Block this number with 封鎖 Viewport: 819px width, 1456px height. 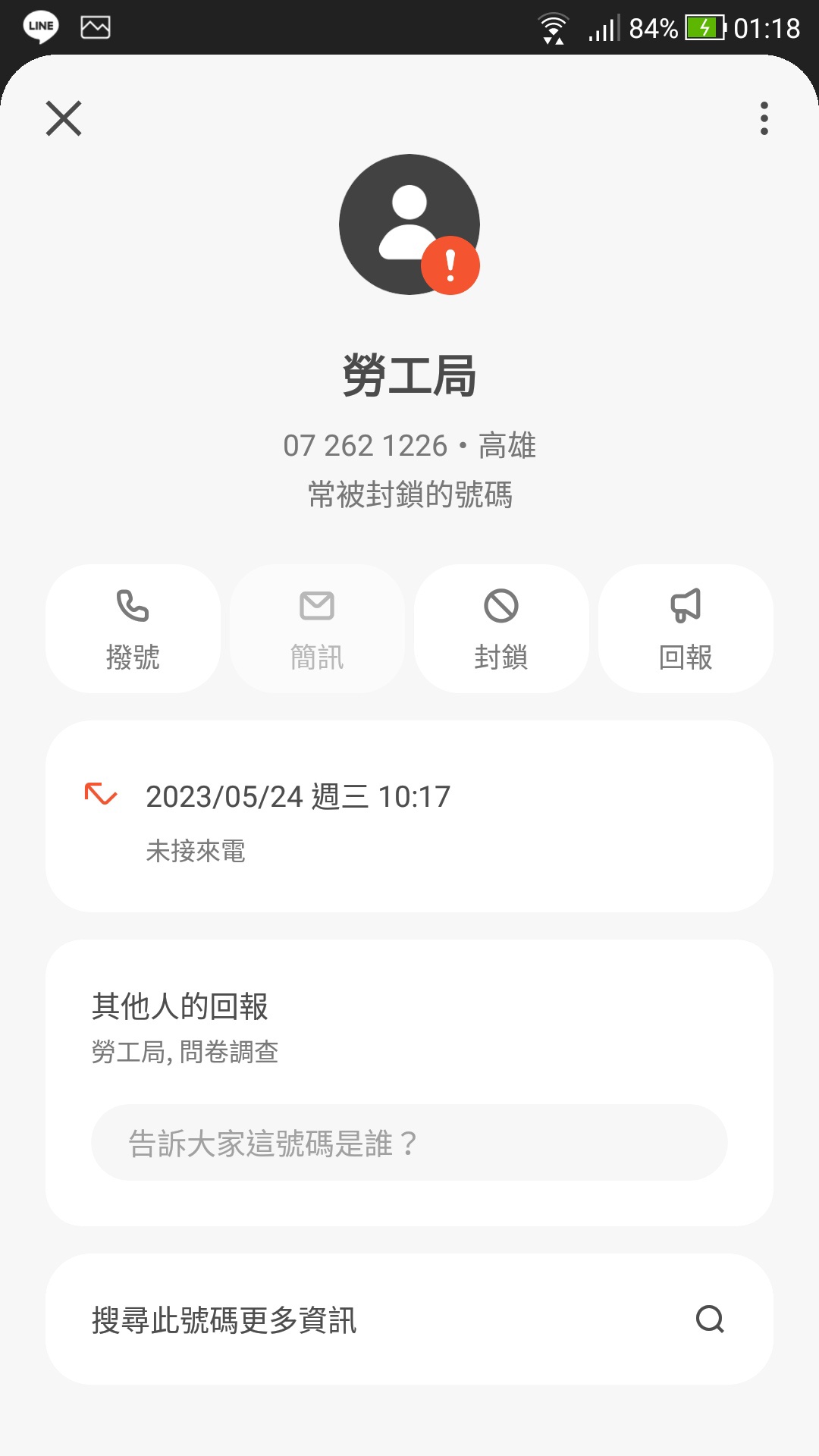501,628
